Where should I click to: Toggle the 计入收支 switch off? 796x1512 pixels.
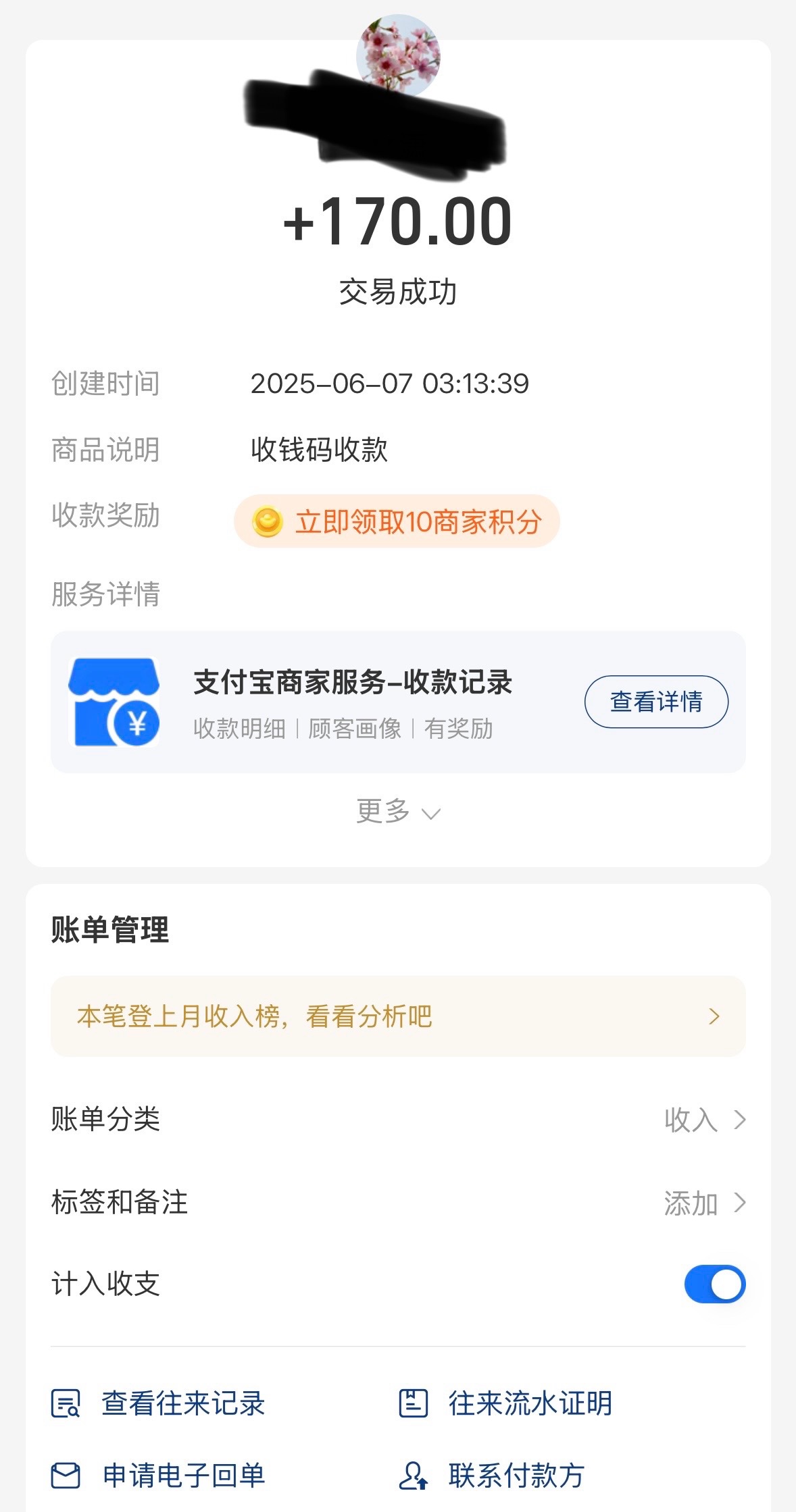(x=714, y=1284)
